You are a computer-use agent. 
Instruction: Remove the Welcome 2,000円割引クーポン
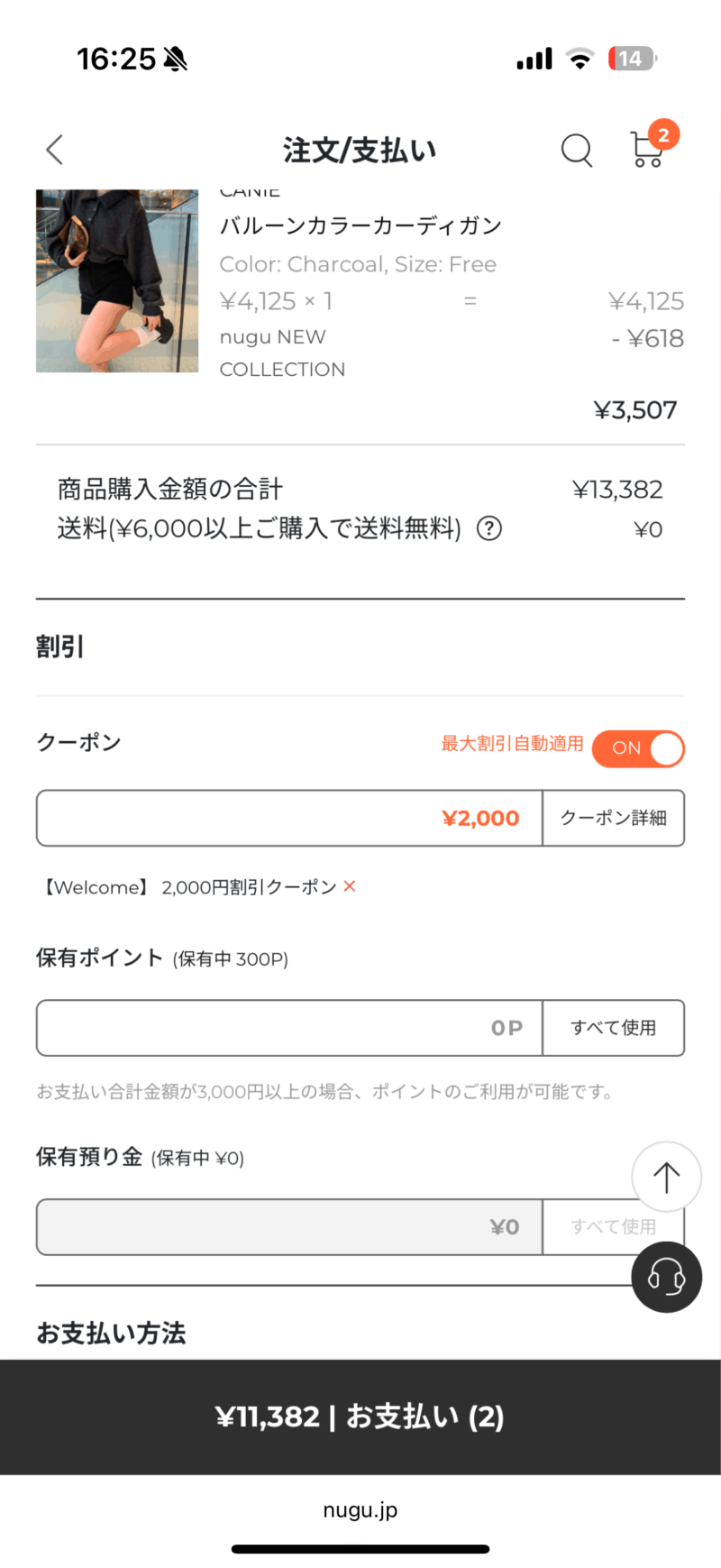click(x=350, y=886)
